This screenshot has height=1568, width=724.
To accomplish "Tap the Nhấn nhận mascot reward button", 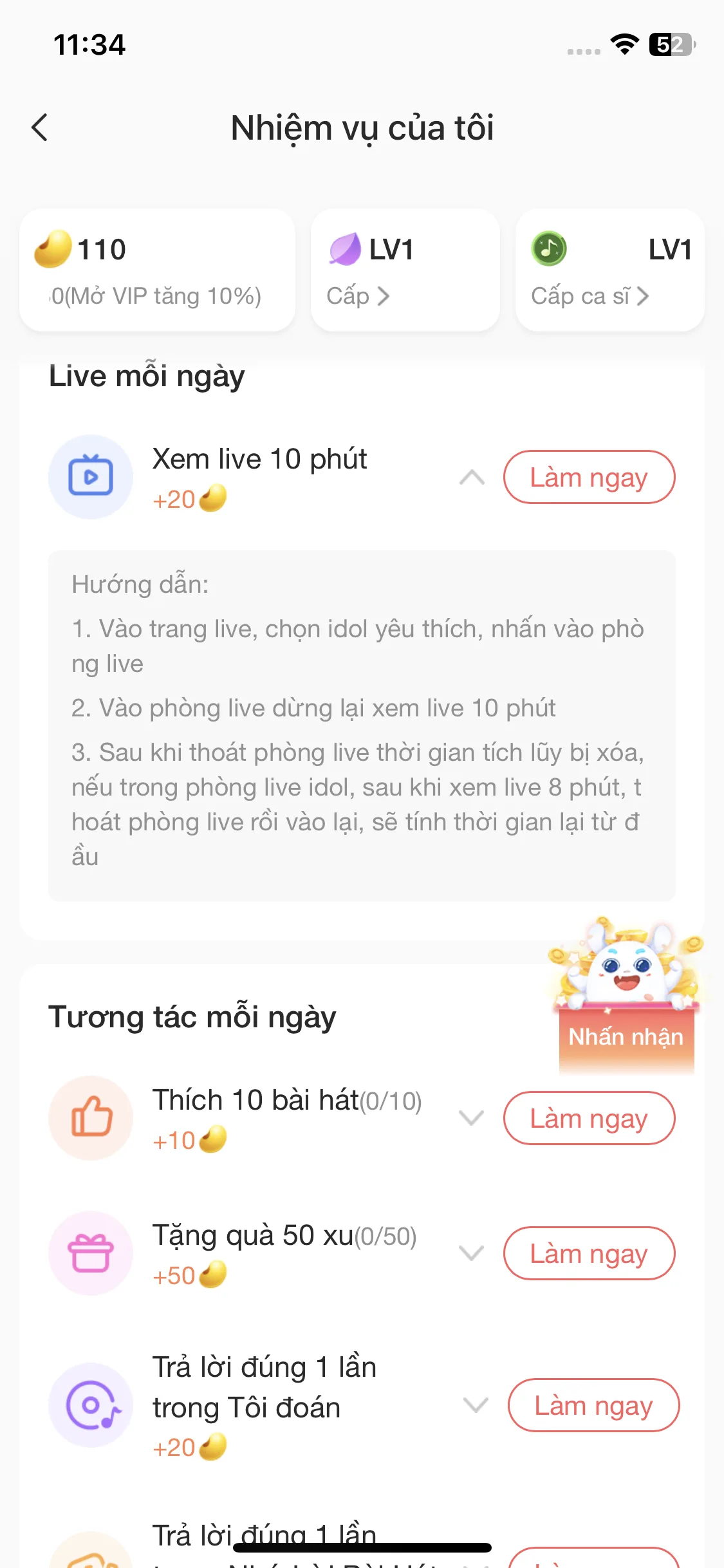I will pyautogui.click(x=625, y=1036).
